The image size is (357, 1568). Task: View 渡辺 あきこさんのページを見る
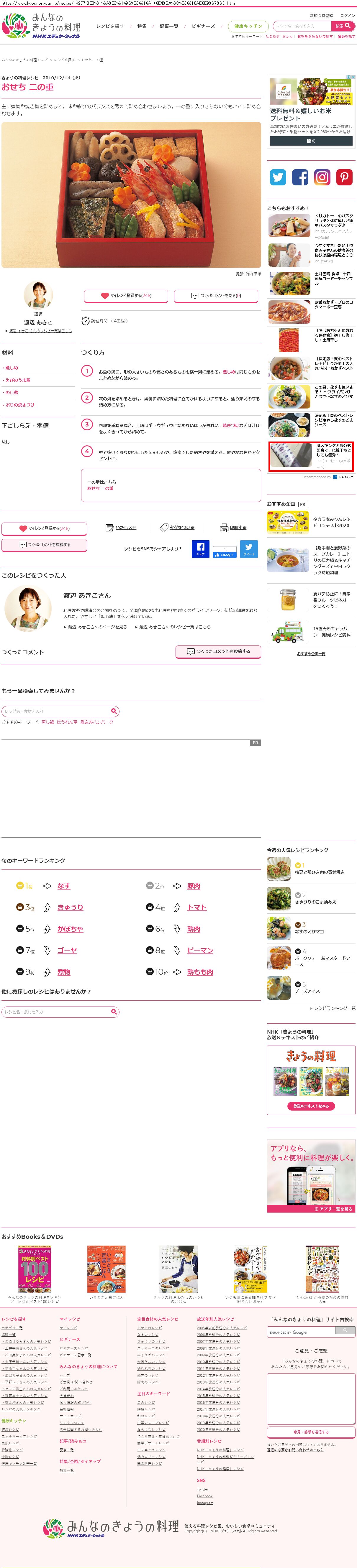coord(97,626)
